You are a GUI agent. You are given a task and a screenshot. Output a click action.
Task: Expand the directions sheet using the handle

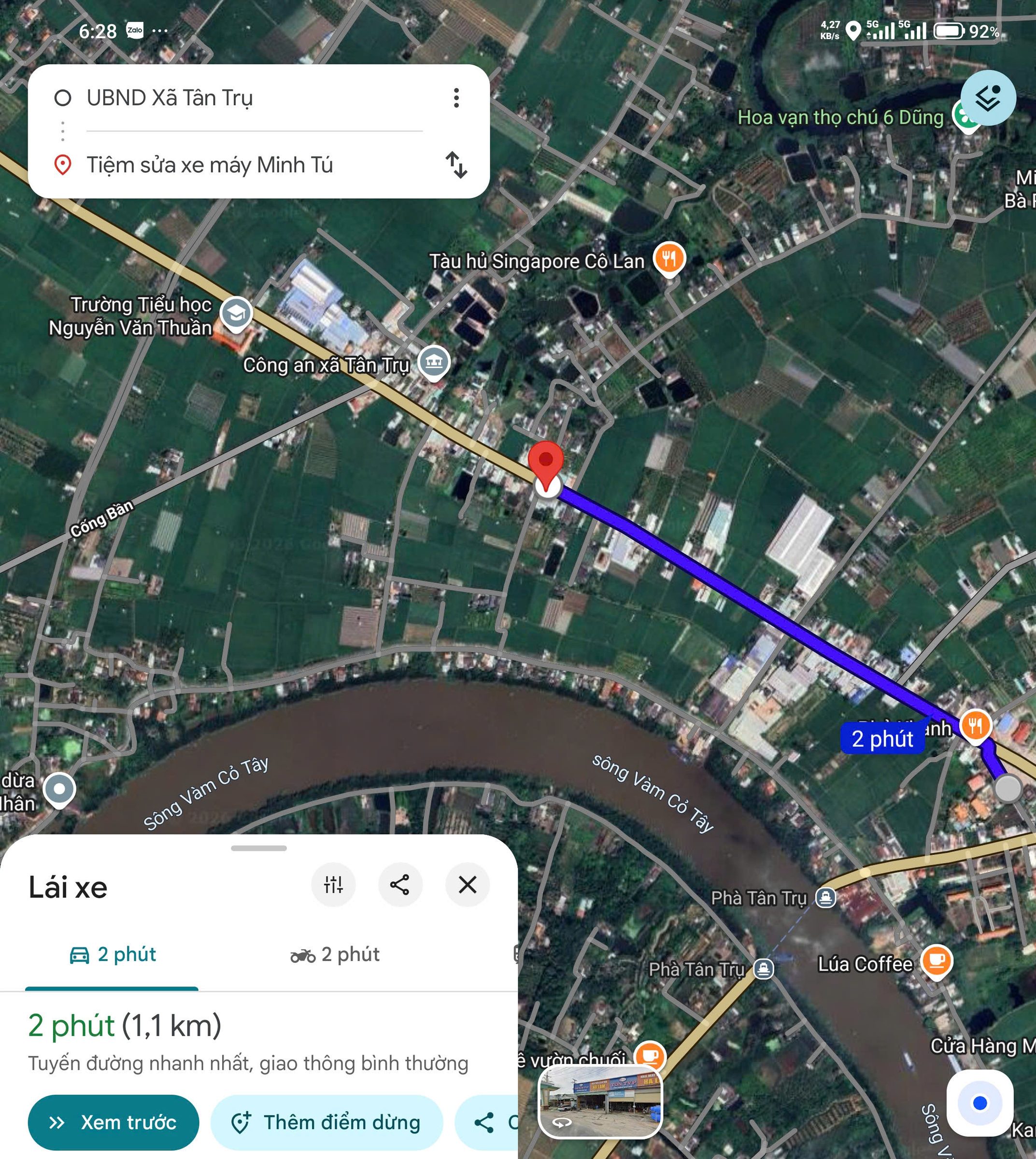(x=259, y=848)
